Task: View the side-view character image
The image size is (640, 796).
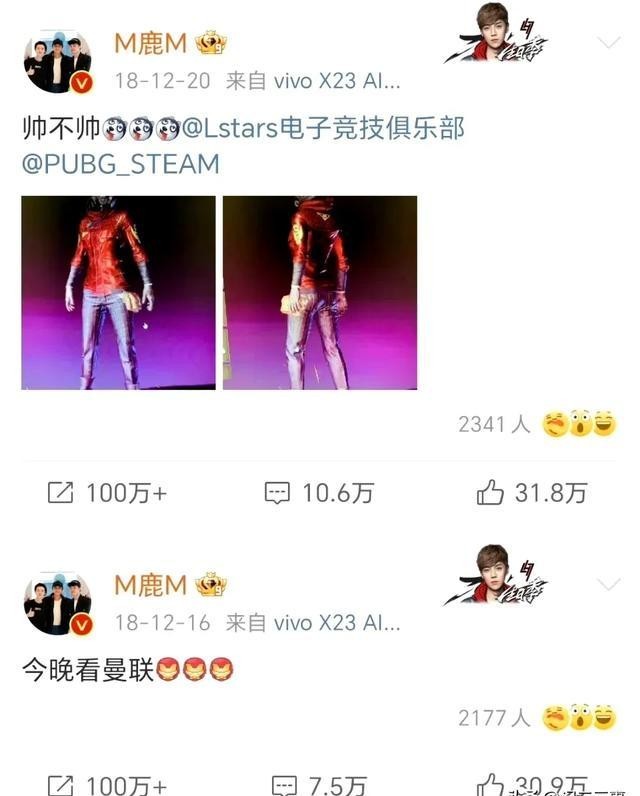Action: point(319,292)
